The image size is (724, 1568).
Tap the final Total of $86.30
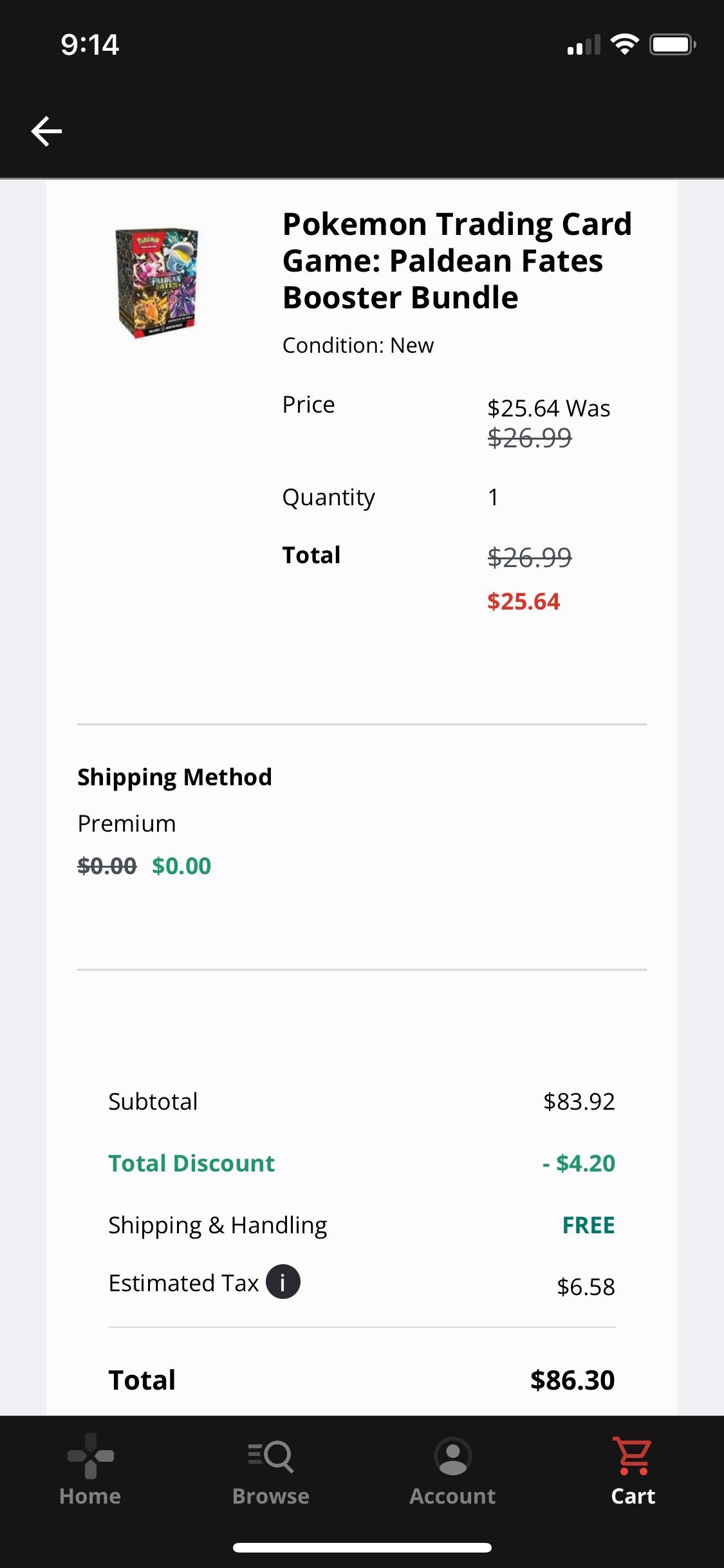coord(573,1379)
